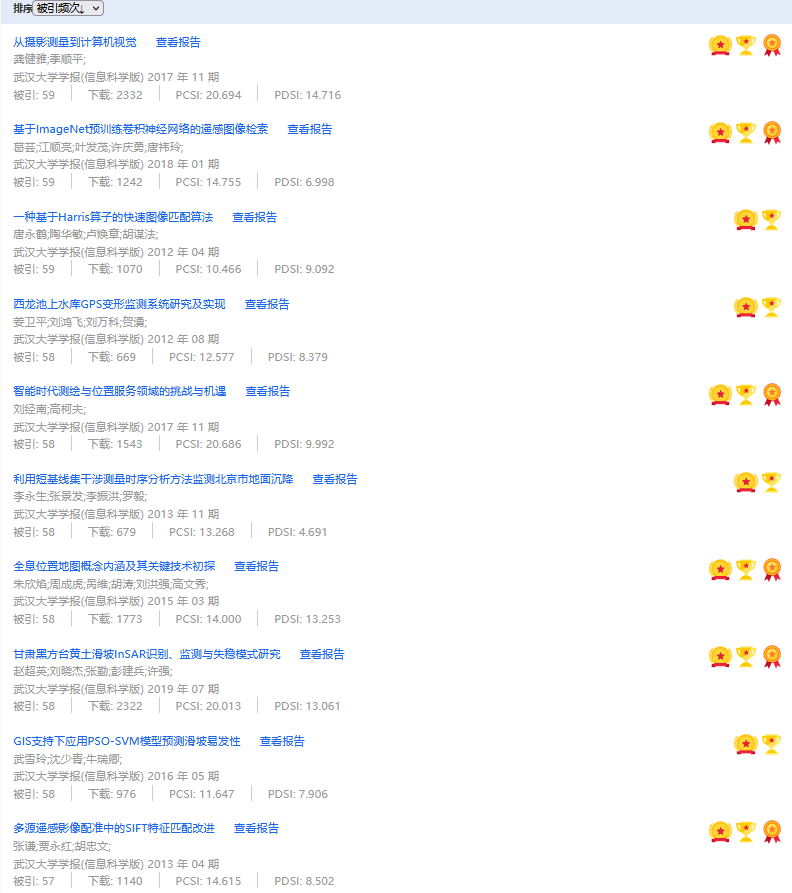Viewport: 792px width, 893px height.
Task: Open article 全息位置地图概念内涵及其关键技术初探
Action: tap(114, 566)
